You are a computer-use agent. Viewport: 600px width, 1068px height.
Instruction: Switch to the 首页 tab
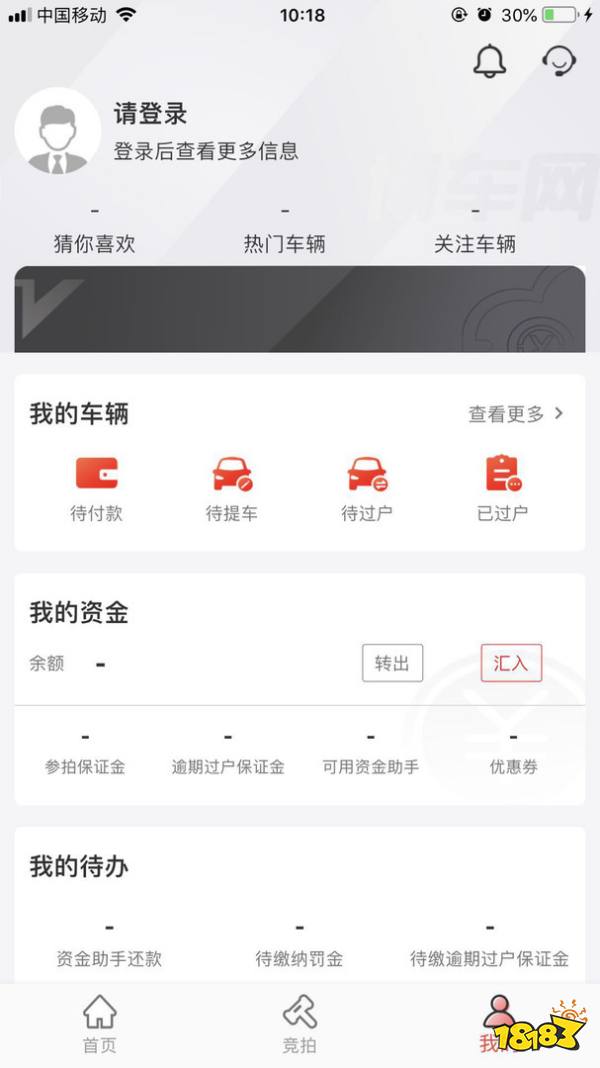pyautogui.click(x=99, y=1025)
